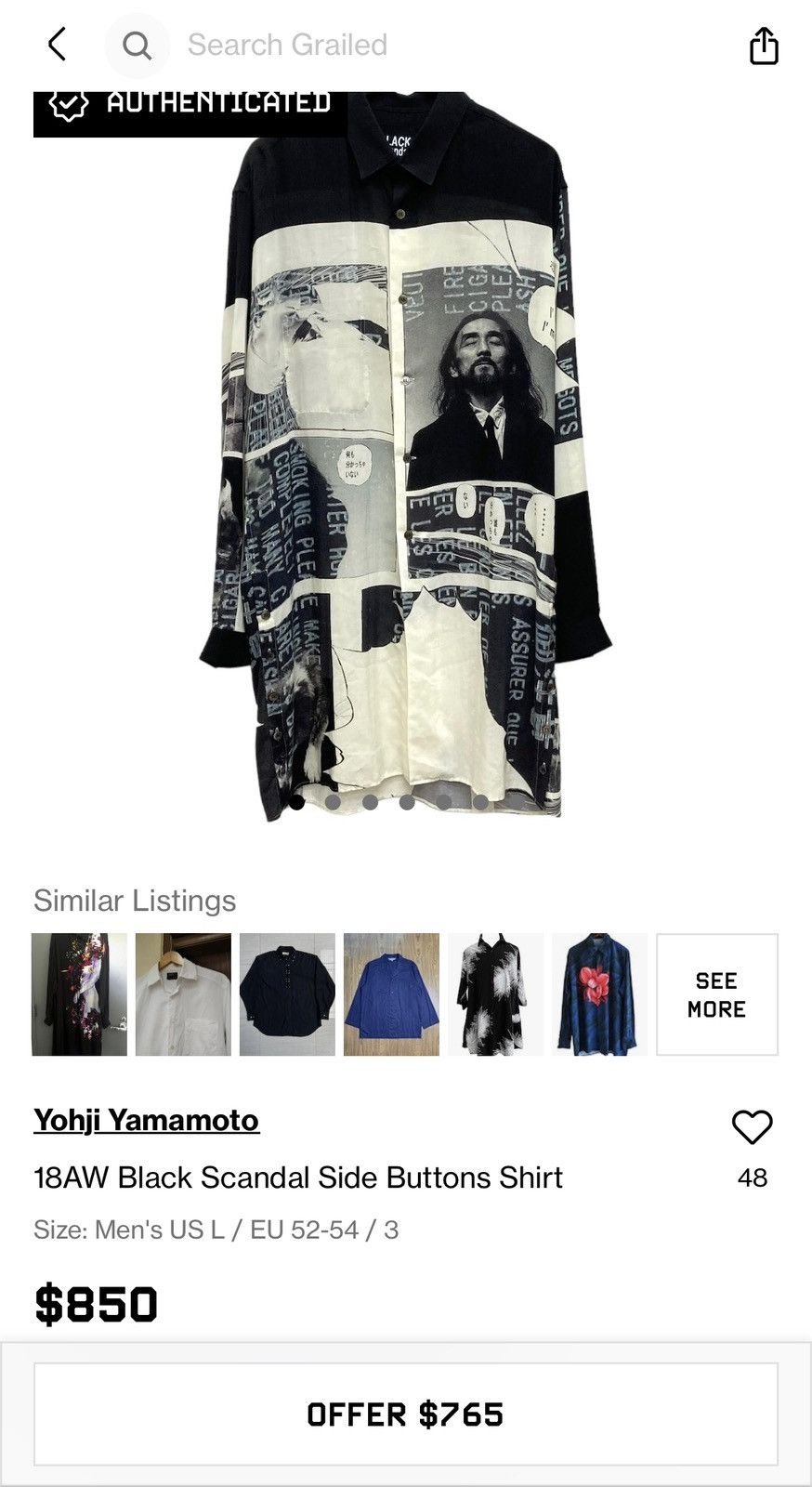Open the black floral coat similar listing

tap(79, 994)
